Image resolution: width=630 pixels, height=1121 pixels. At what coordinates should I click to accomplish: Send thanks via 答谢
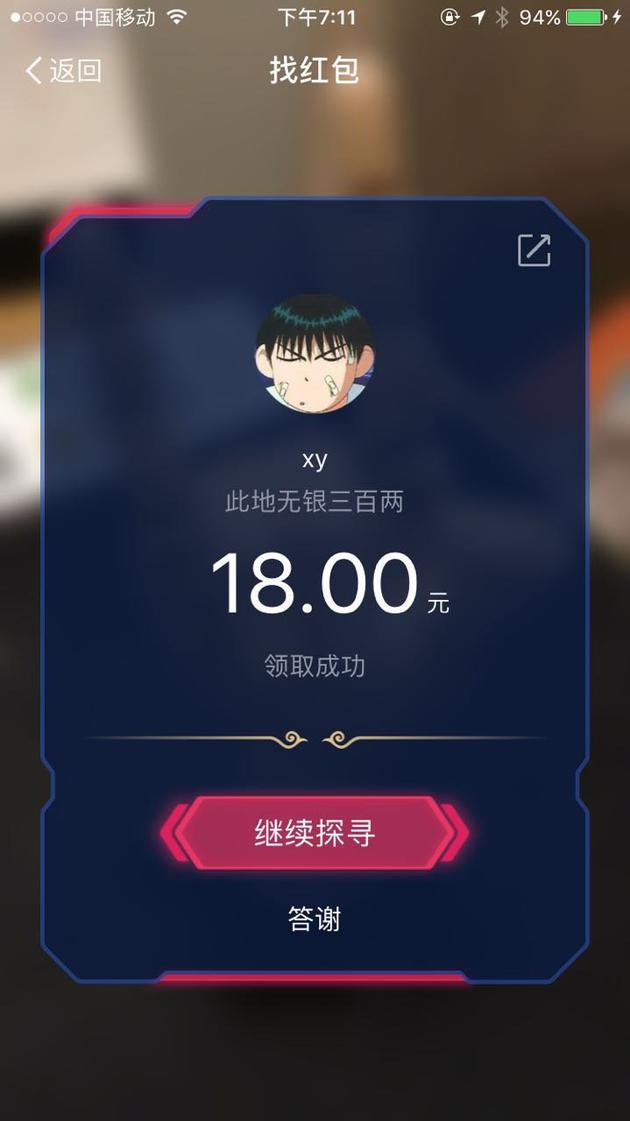pos(315,919)
